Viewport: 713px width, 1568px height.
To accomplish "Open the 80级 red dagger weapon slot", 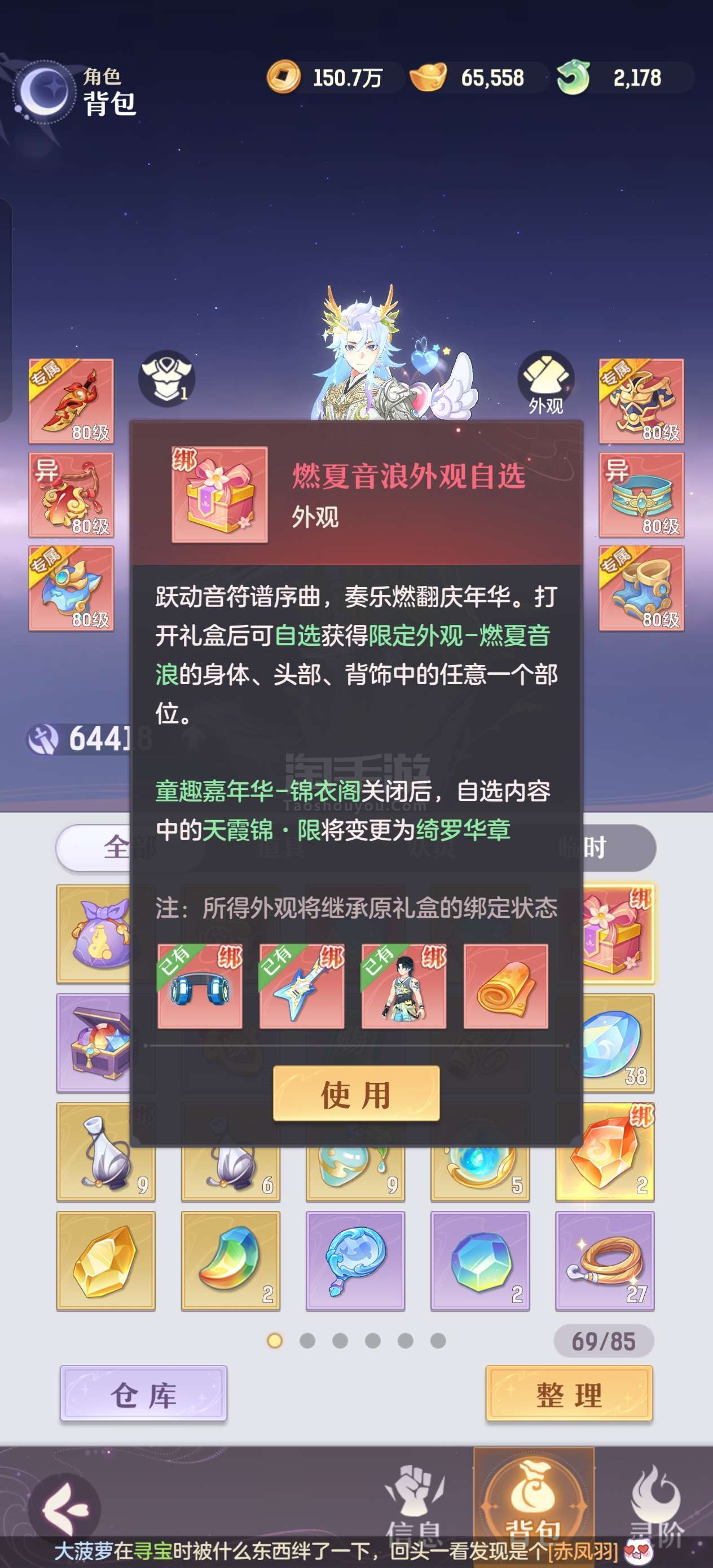I will 71,401.
